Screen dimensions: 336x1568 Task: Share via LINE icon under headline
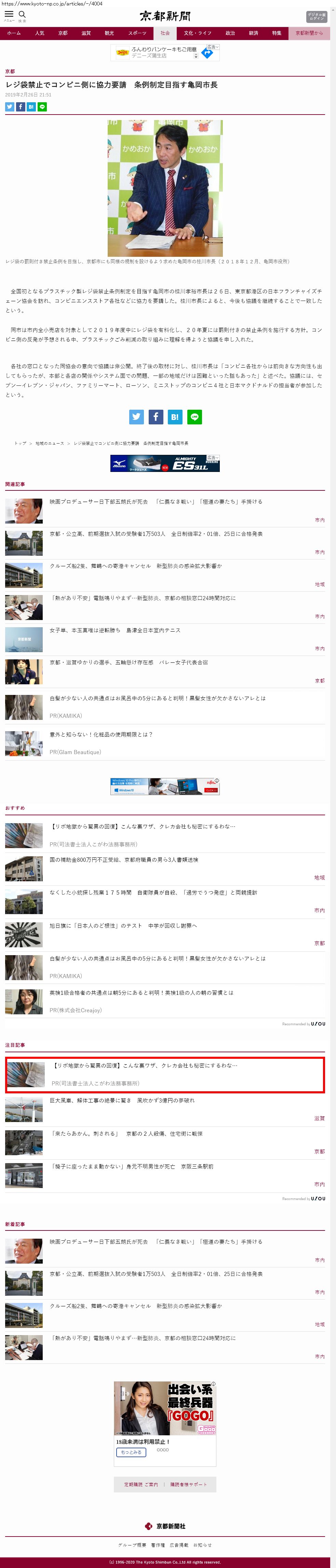(x=42, y=106)
